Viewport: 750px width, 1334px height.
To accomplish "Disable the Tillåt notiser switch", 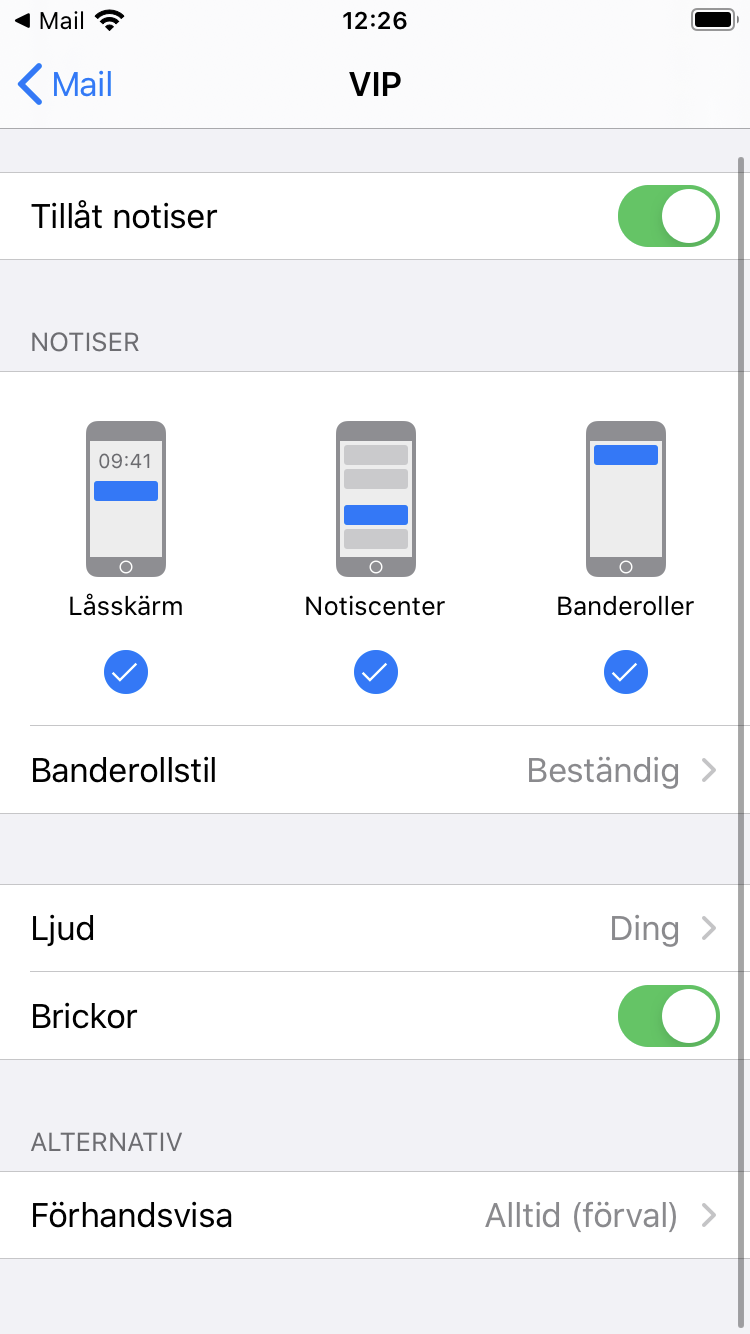I will tap(668, 216).
